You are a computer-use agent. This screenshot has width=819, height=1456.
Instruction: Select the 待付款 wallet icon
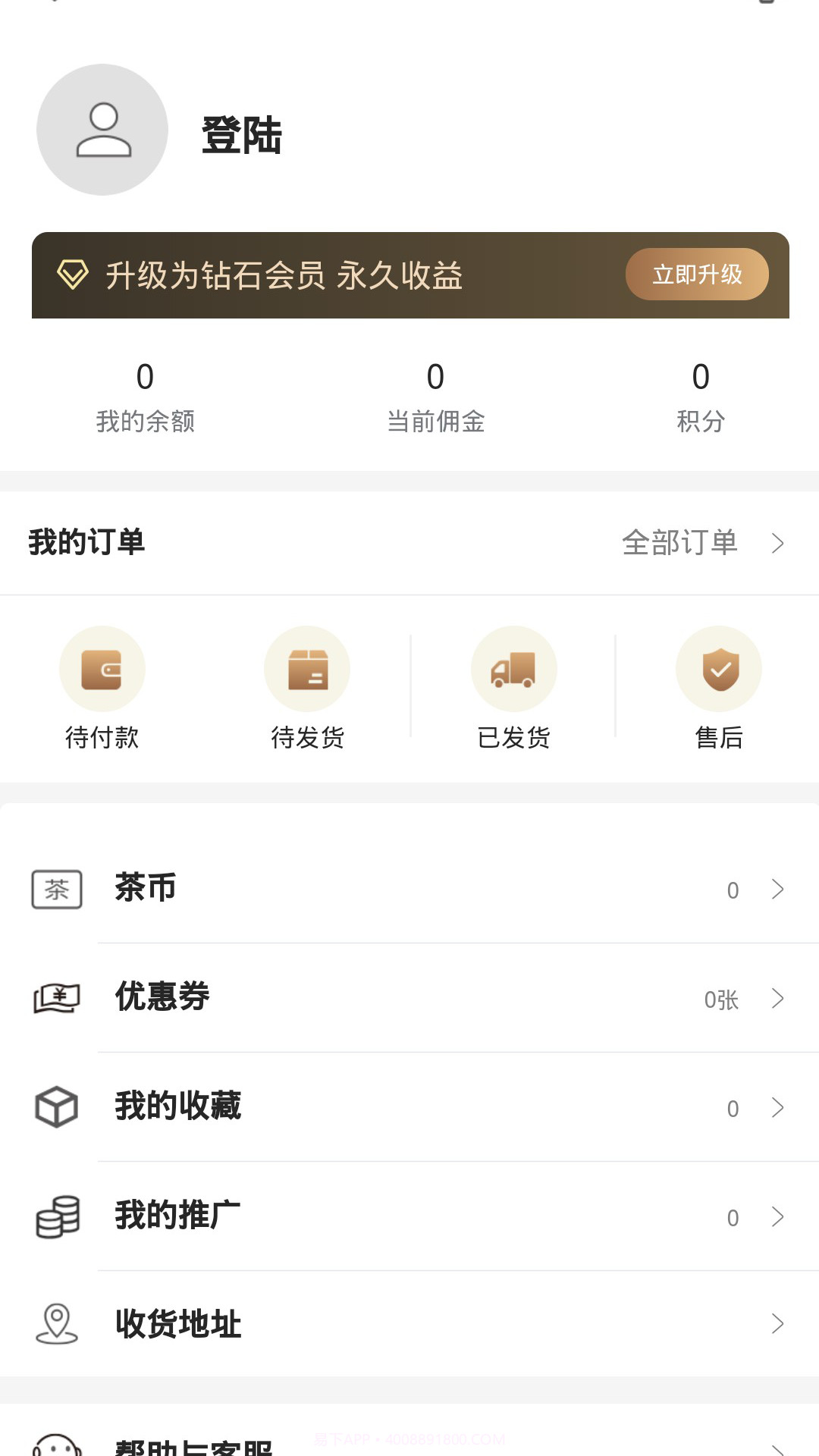(x=102, y=668)
